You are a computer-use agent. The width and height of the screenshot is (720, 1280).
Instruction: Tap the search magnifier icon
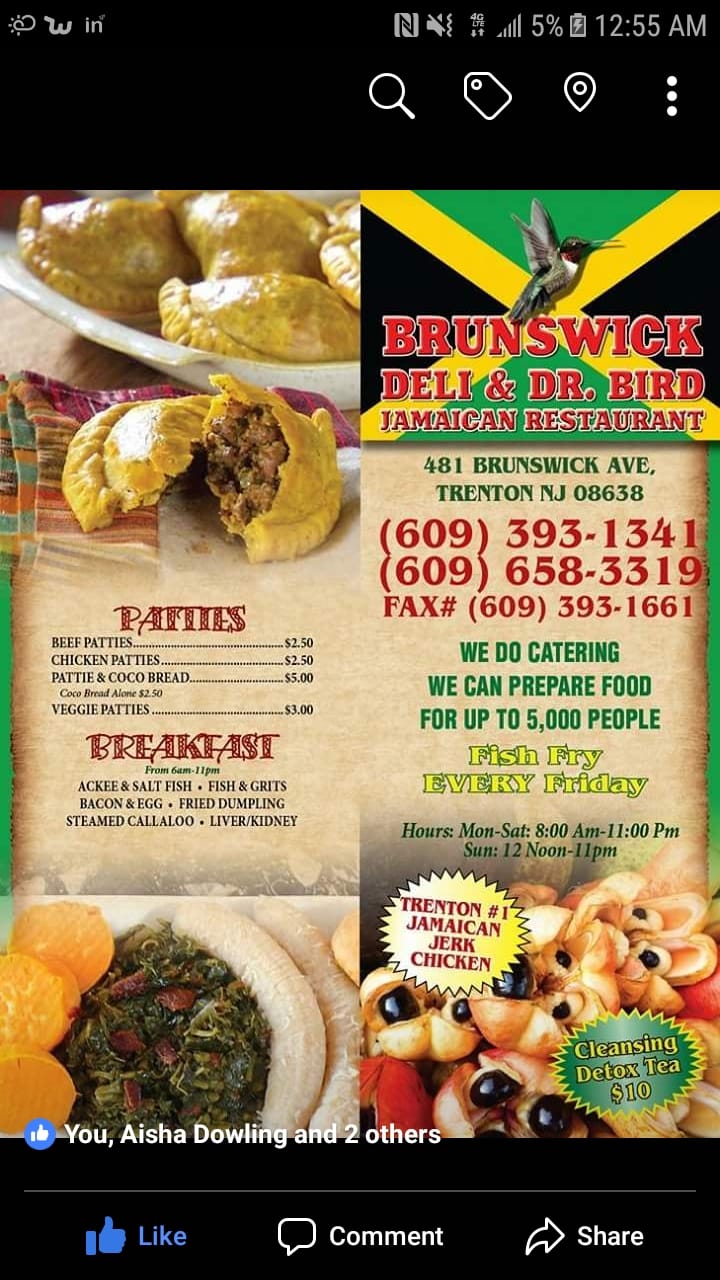coord(391,96)
